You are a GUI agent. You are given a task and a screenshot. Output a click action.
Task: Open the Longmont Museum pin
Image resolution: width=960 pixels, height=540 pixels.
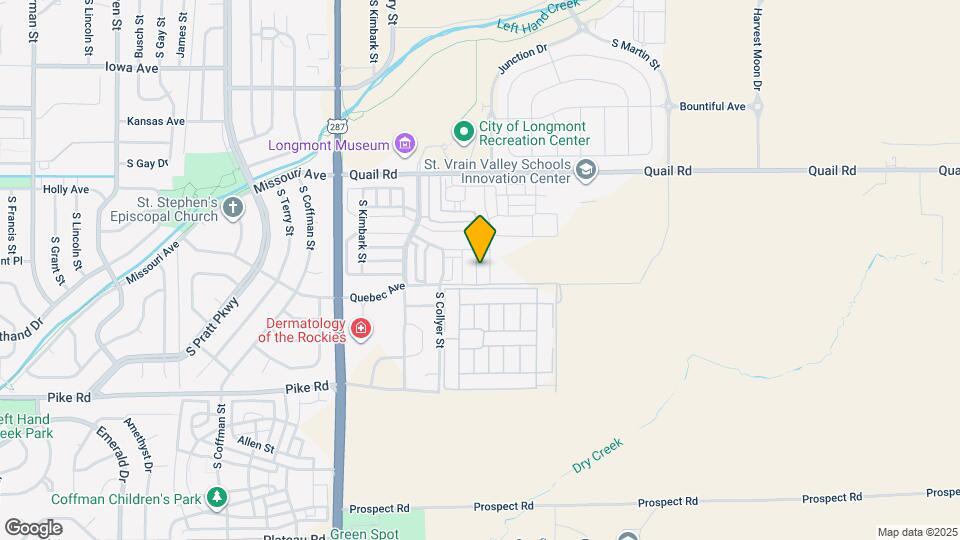[405, 144]
